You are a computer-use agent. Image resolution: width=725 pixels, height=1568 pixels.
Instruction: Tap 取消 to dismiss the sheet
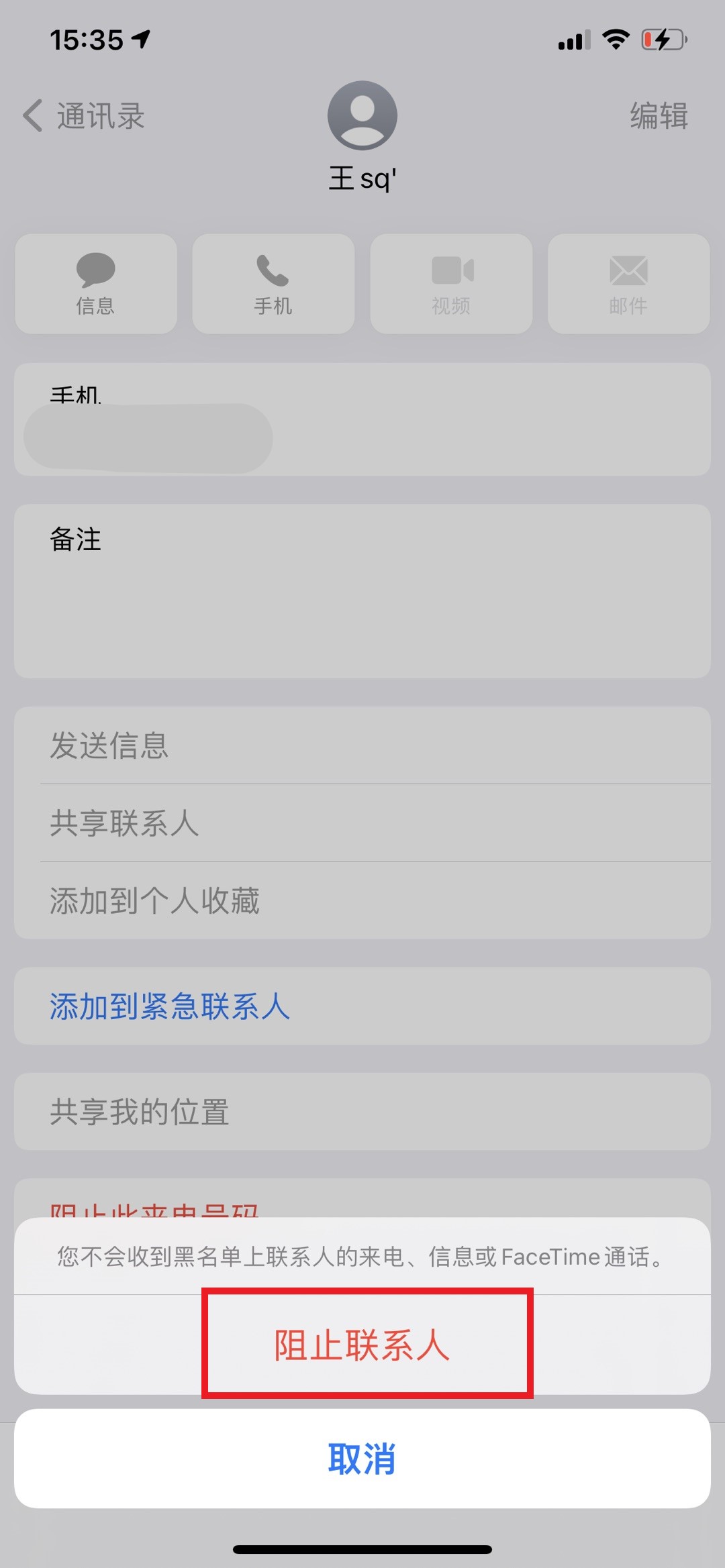pos(362,1459)
